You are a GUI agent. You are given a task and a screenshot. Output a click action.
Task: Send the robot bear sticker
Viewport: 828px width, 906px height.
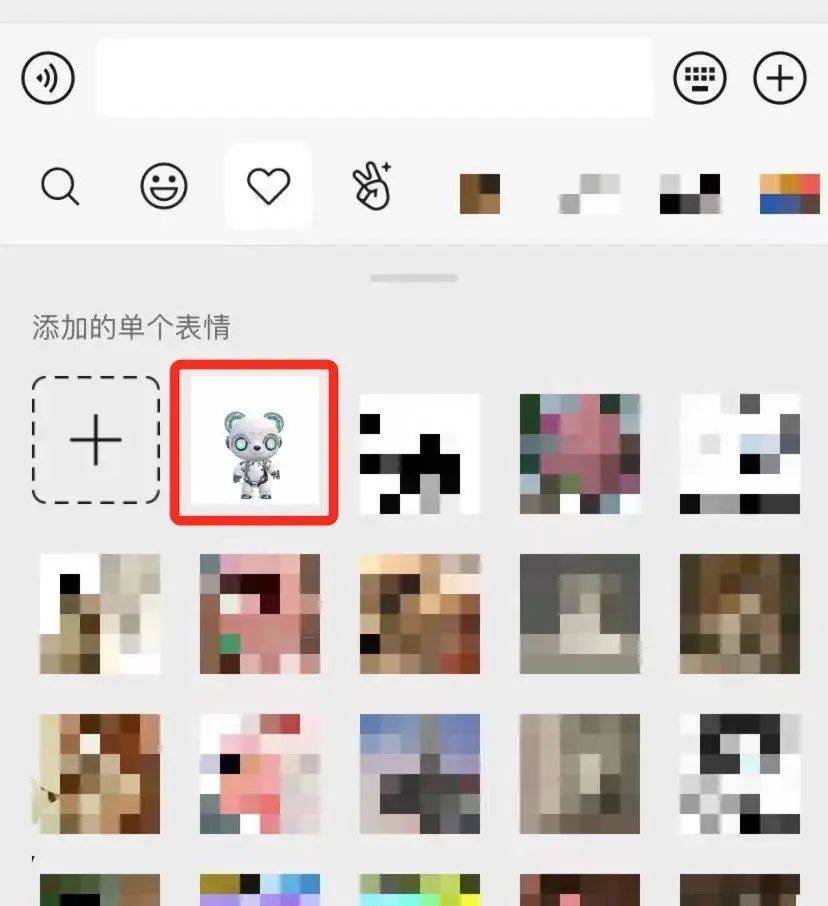point(254,443)
